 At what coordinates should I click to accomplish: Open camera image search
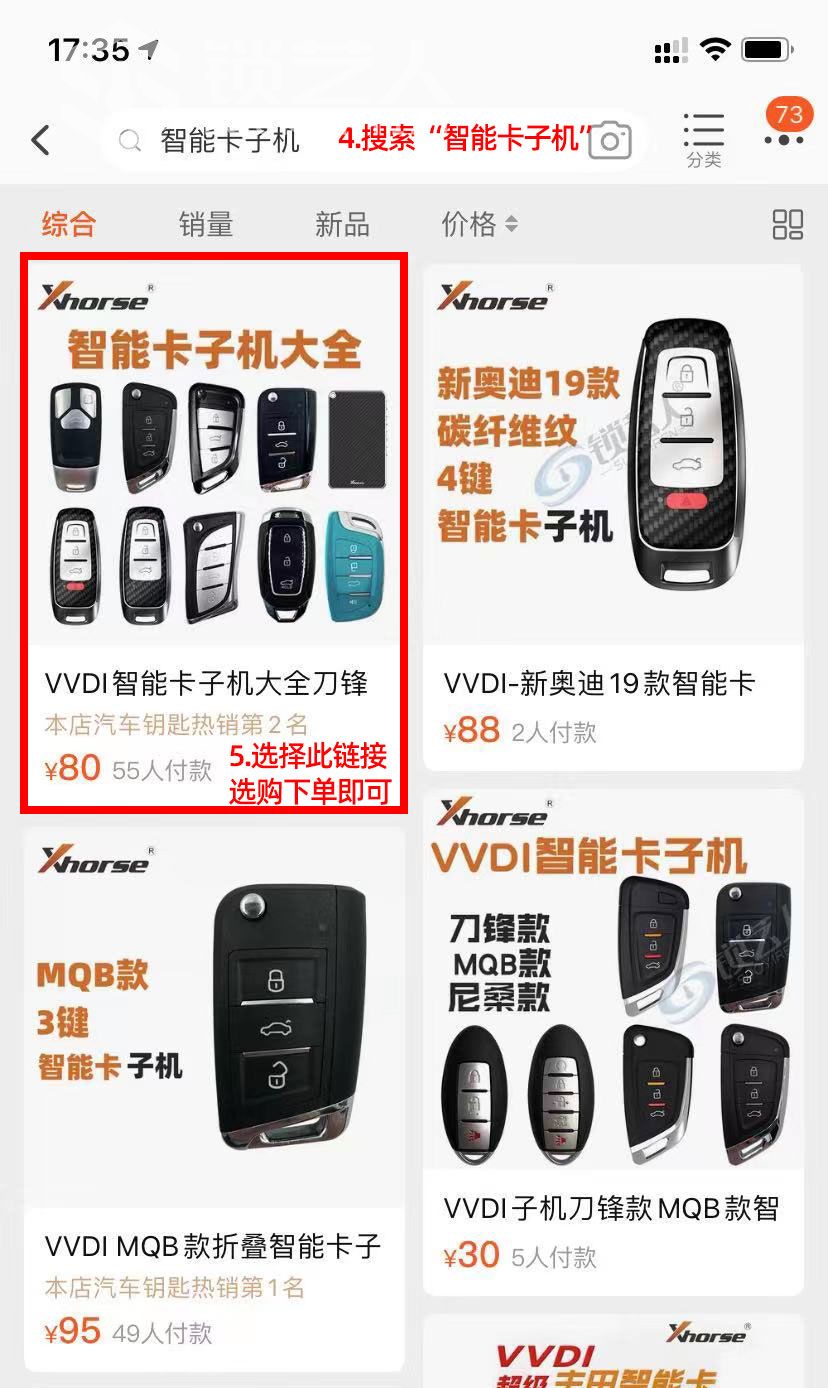click(610, 141)
